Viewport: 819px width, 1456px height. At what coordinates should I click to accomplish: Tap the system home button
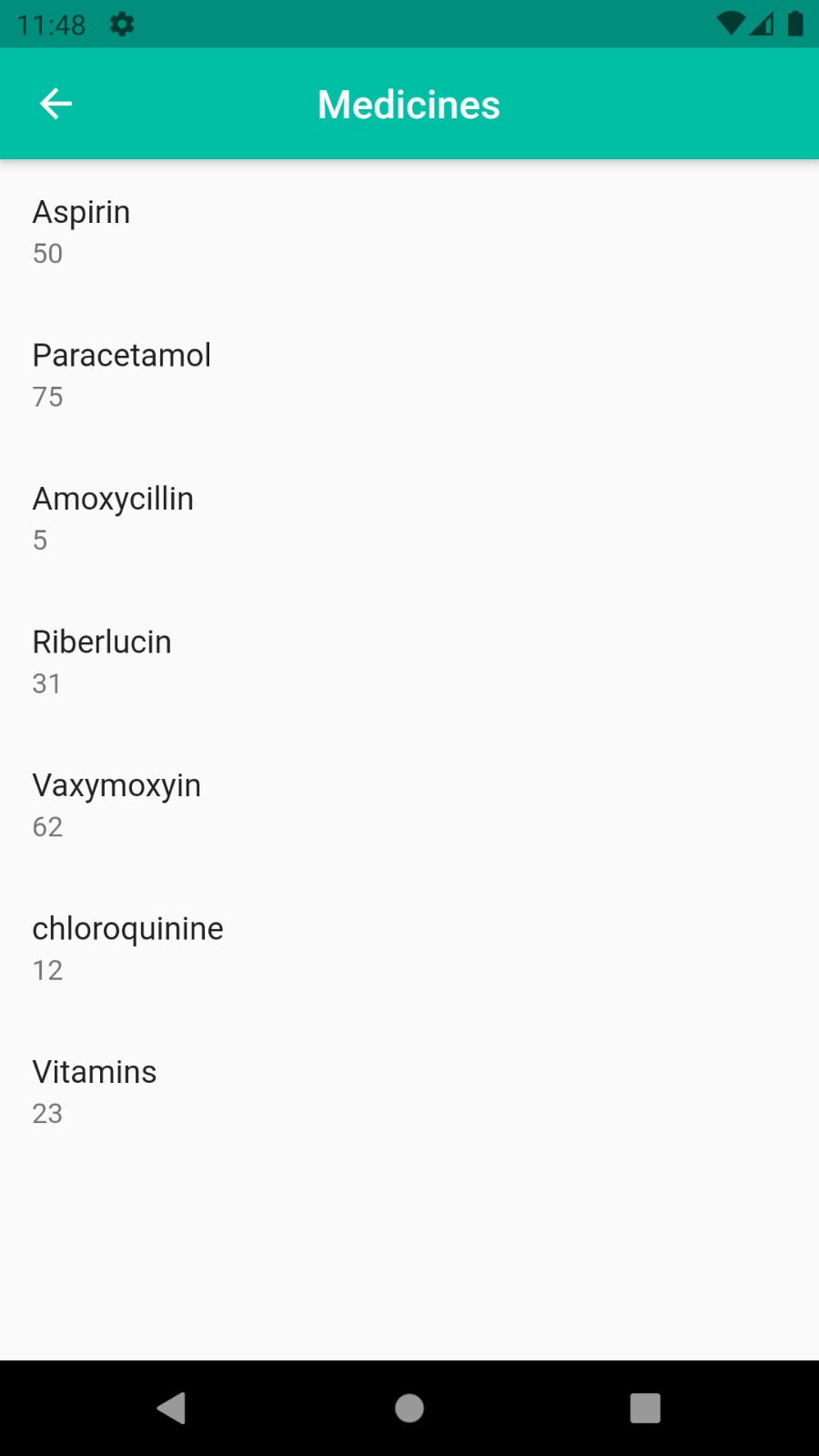click(409, 1408)
